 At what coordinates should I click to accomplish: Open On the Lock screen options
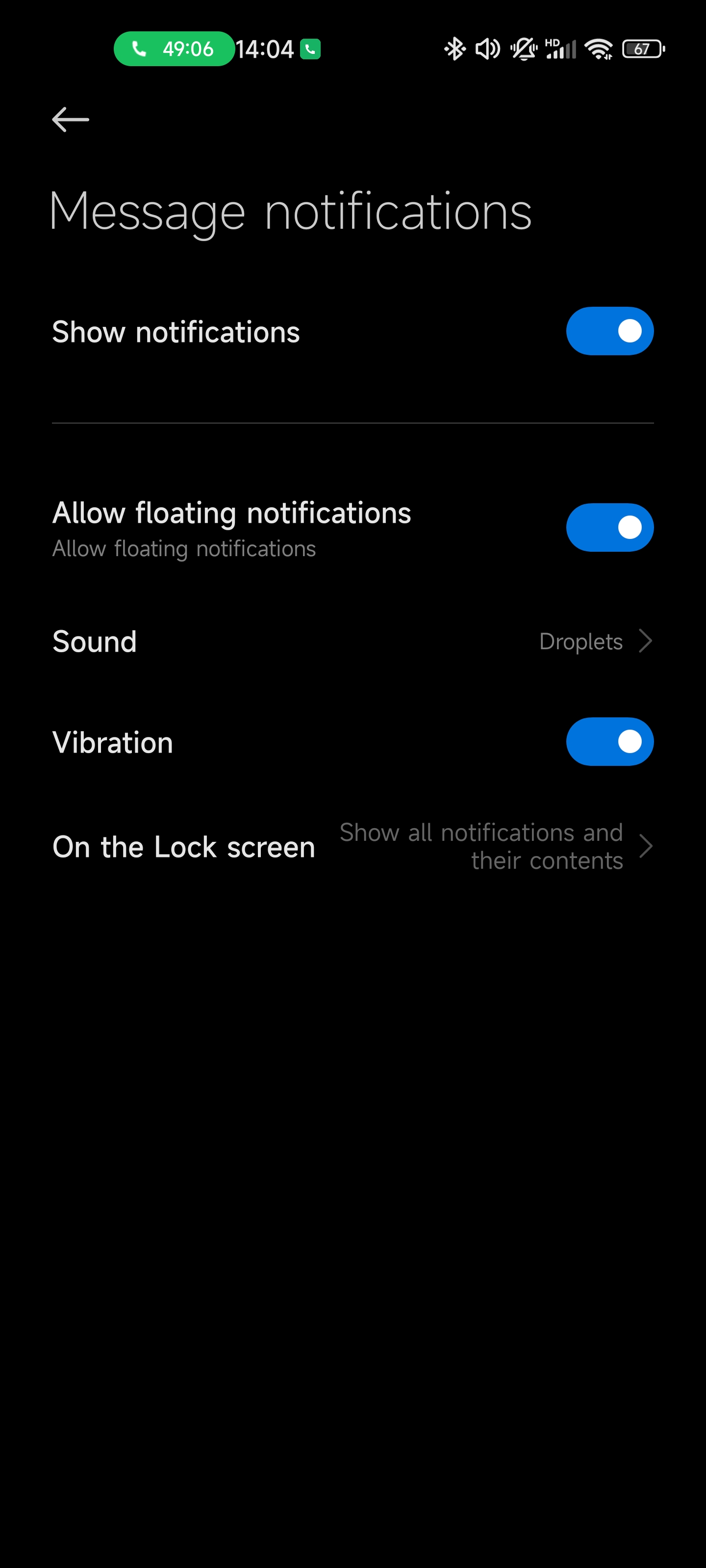coord(353,846)
